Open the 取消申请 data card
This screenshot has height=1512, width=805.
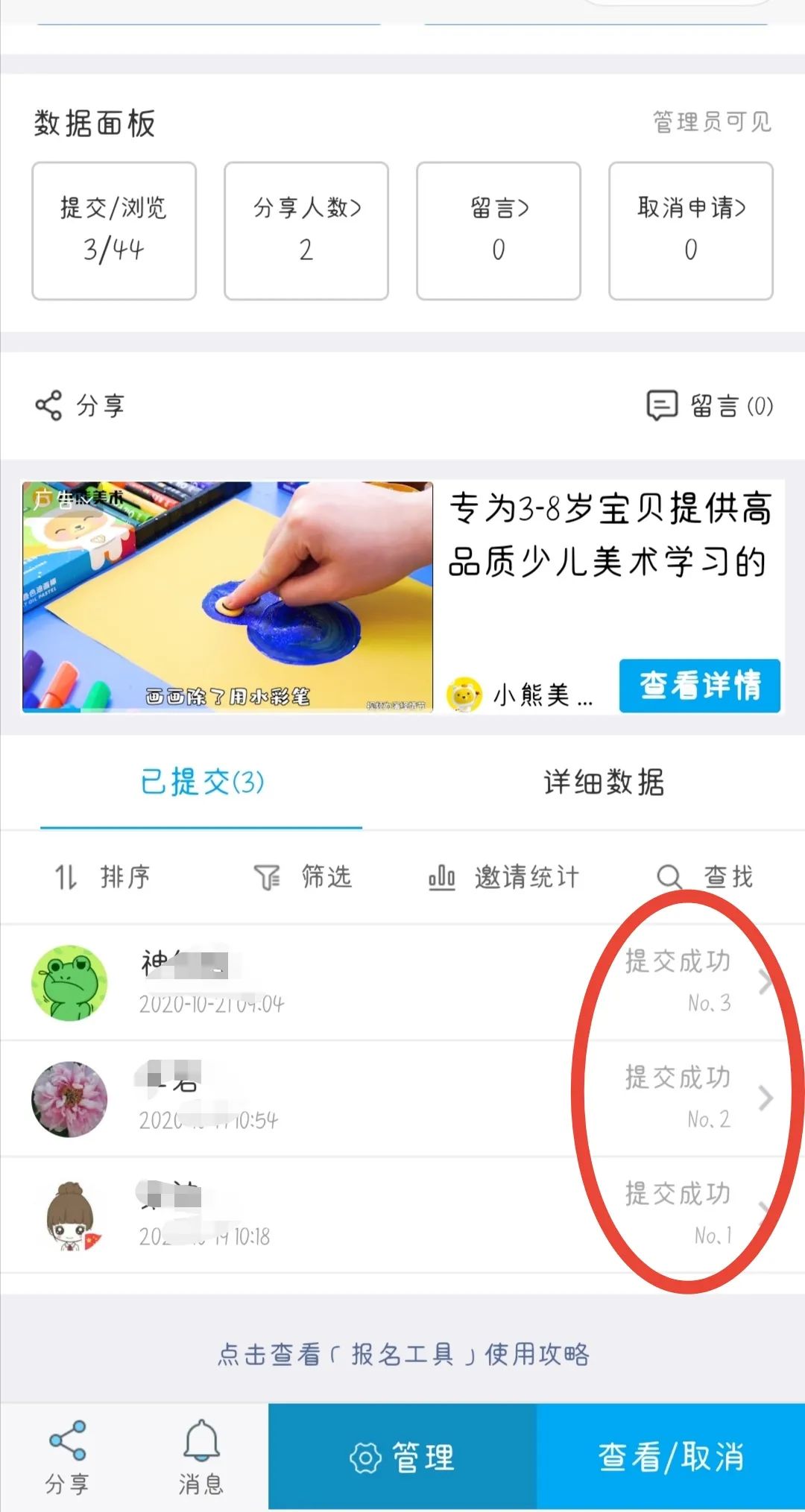coord(690,230)
